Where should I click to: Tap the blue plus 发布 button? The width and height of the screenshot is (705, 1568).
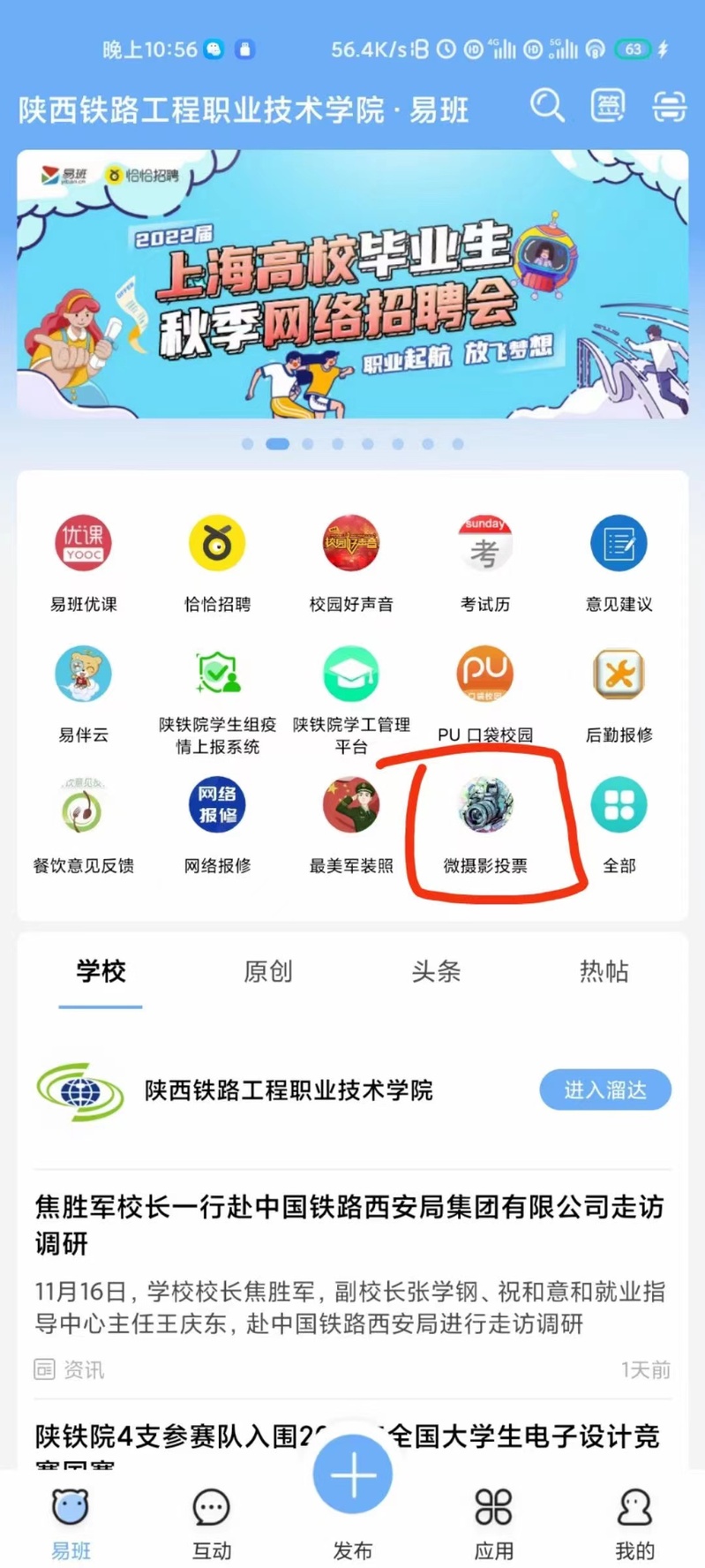[x=353, y=1474]
